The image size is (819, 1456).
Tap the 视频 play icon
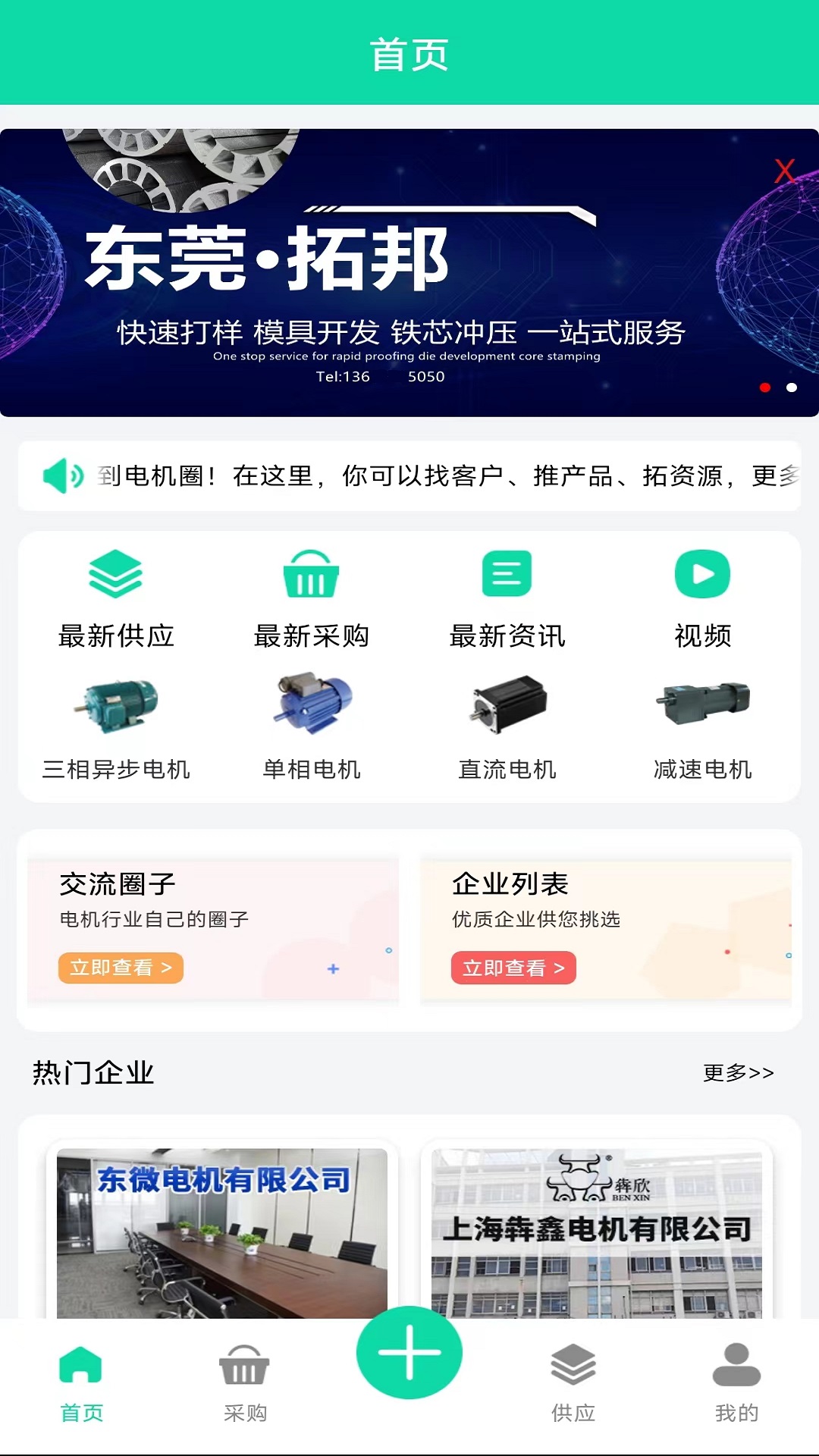pos(701,575)
